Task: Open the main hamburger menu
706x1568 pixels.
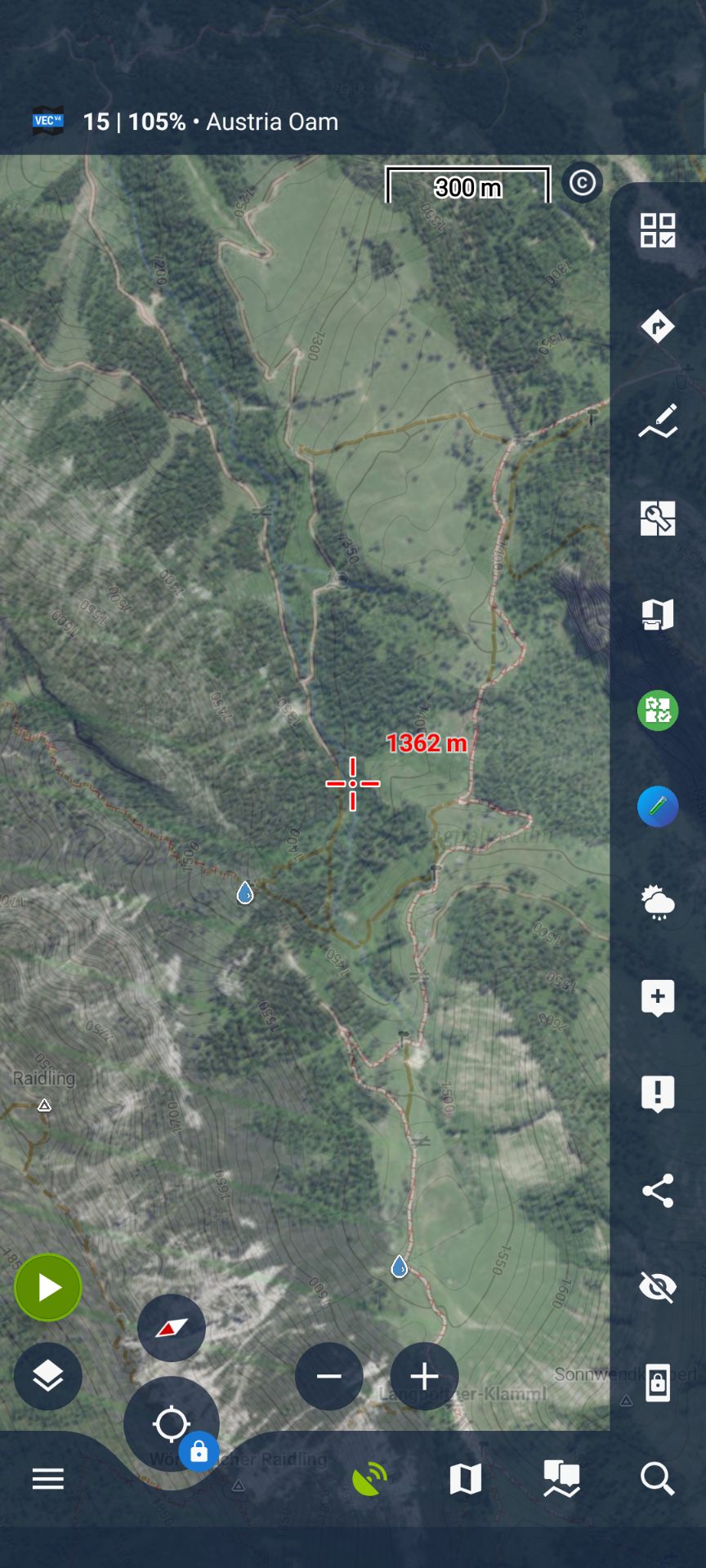Action: (x=47, y=1479)
